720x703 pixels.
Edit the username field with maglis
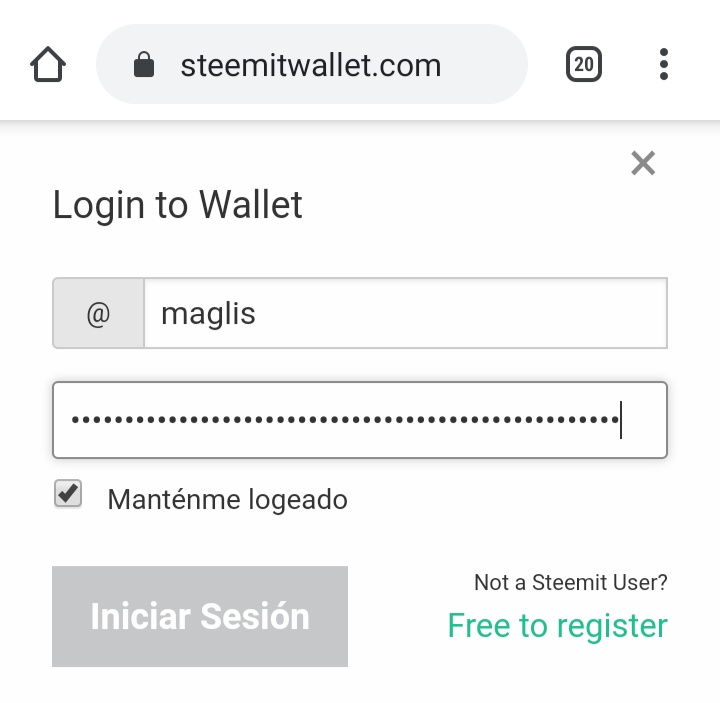tap(405, 314)
